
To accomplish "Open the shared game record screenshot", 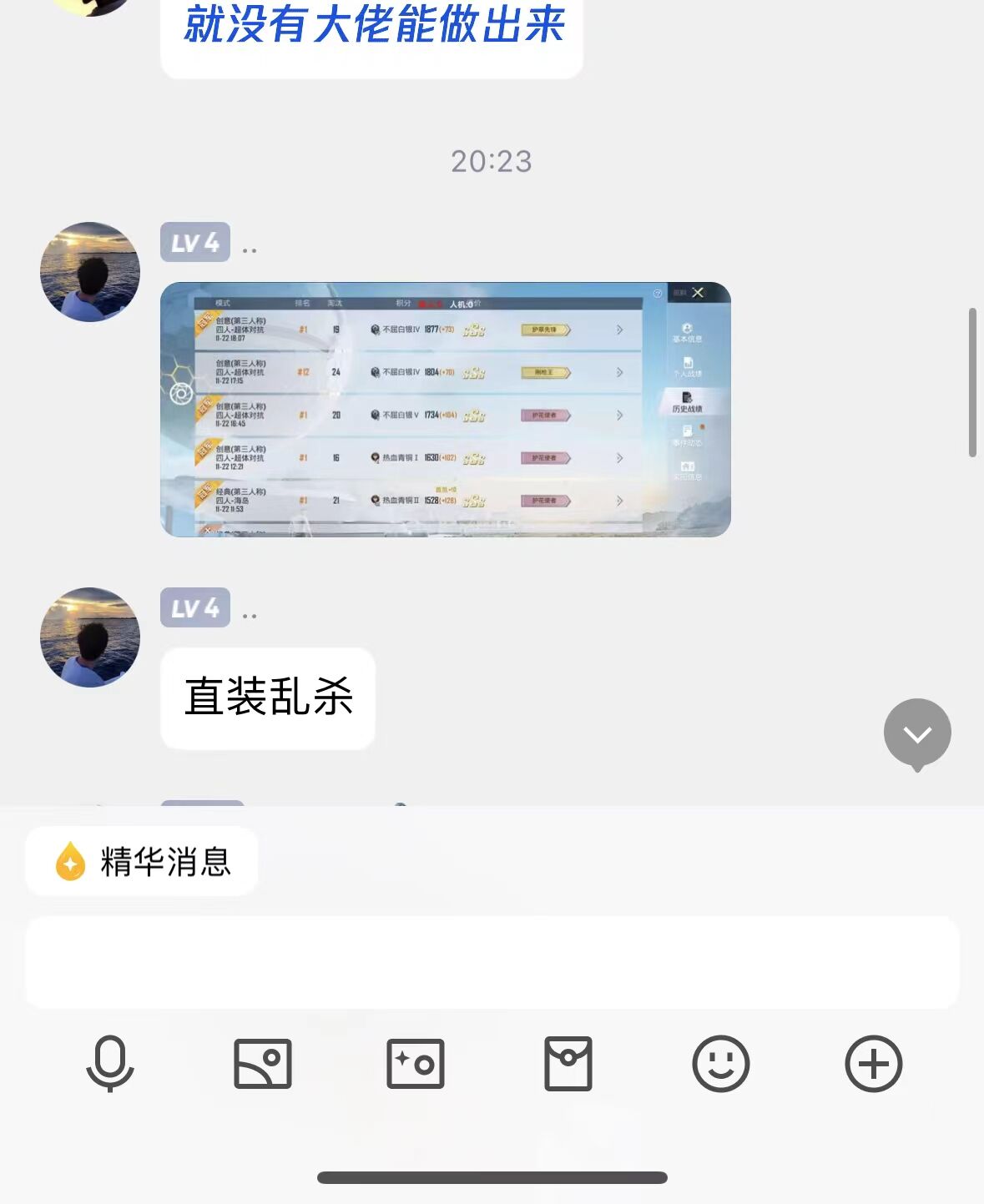I will (x=445, y=409).
